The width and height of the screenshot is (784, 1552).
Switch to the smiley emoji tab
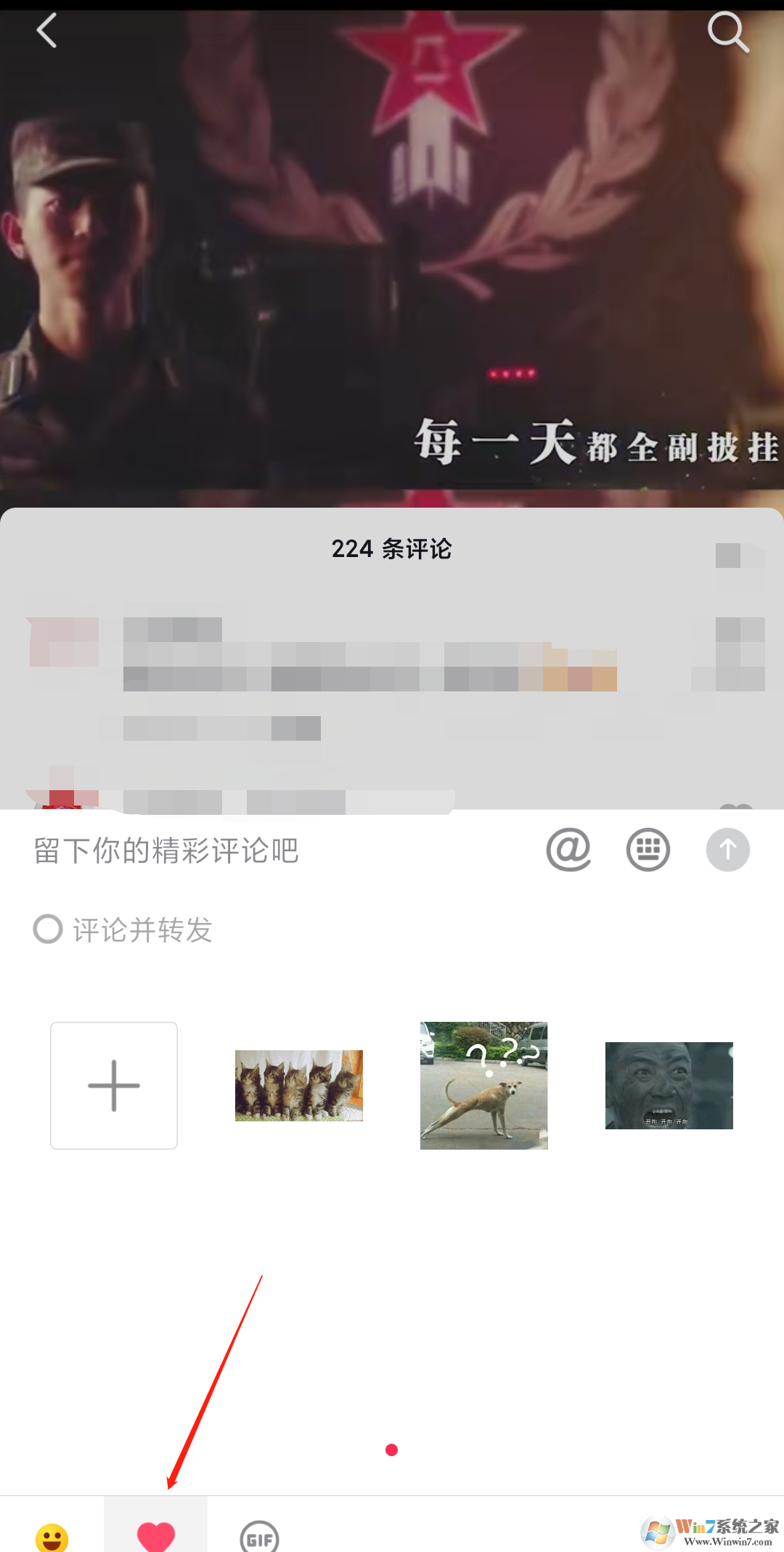pos(52,1535)
